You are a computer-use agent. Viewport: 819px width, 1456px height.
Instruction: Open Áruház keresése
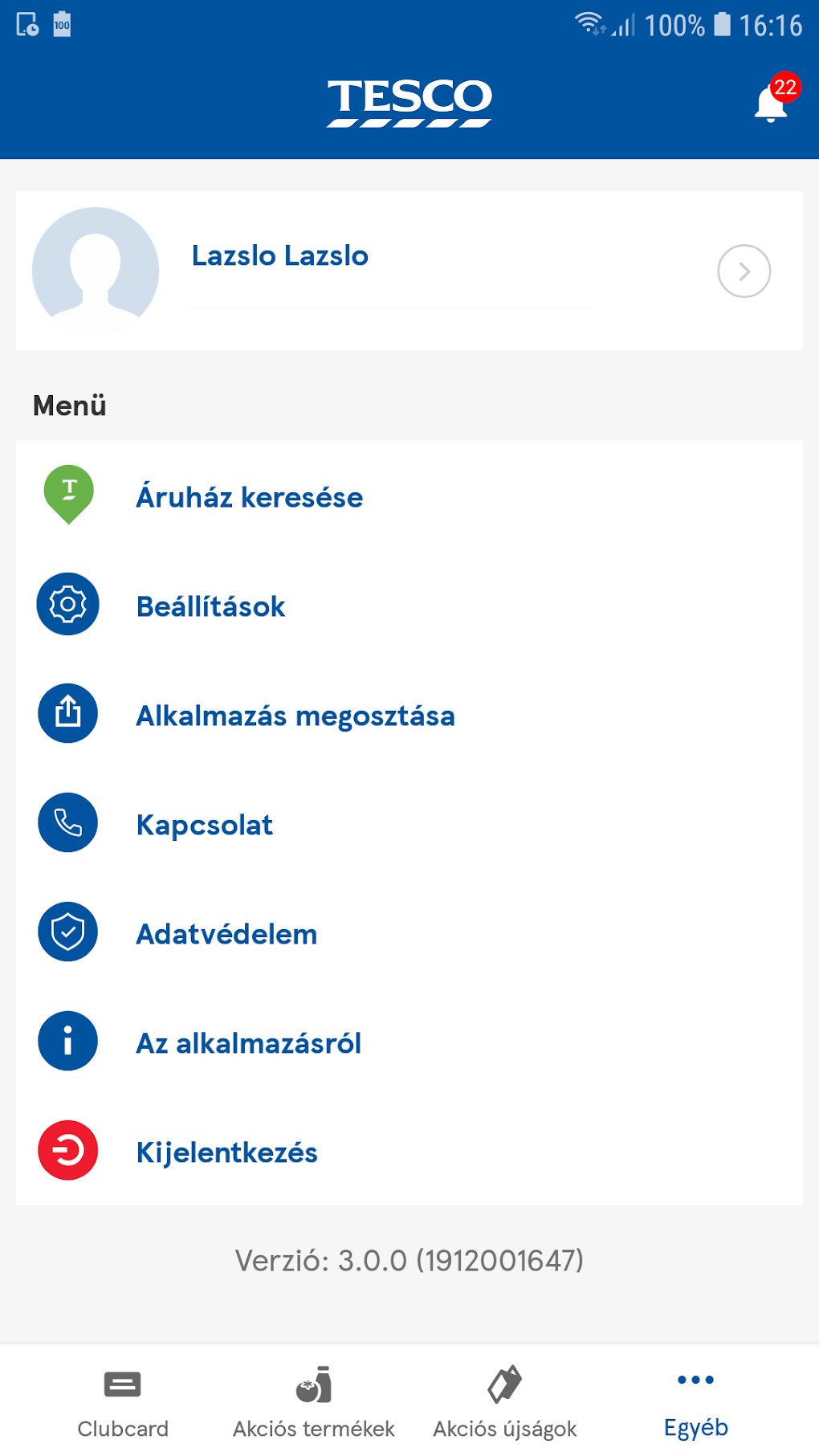(409, 496)
